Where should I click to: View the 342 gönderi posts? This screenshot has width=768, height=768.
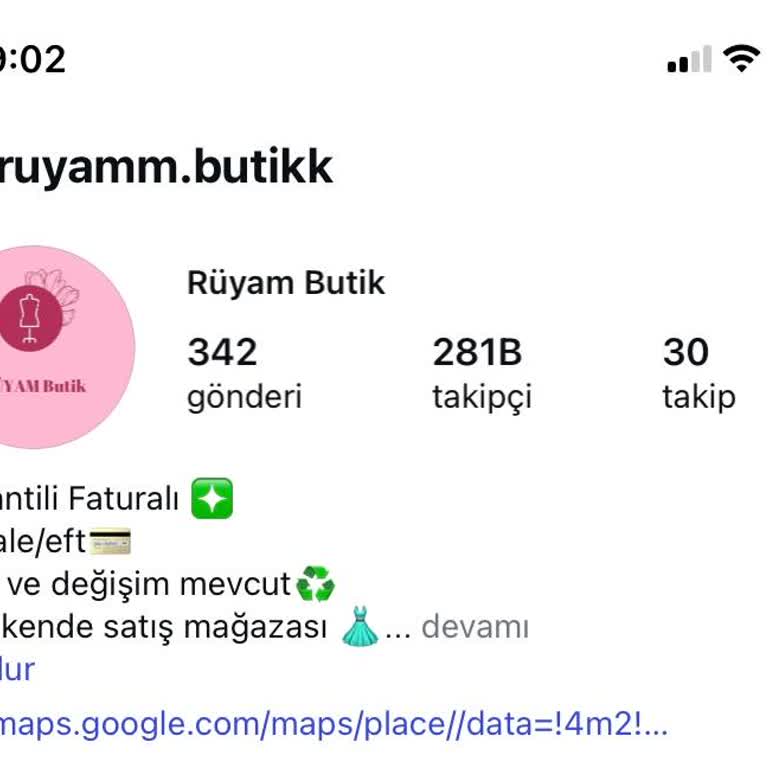pyautogui.click(x=244, y=374)
